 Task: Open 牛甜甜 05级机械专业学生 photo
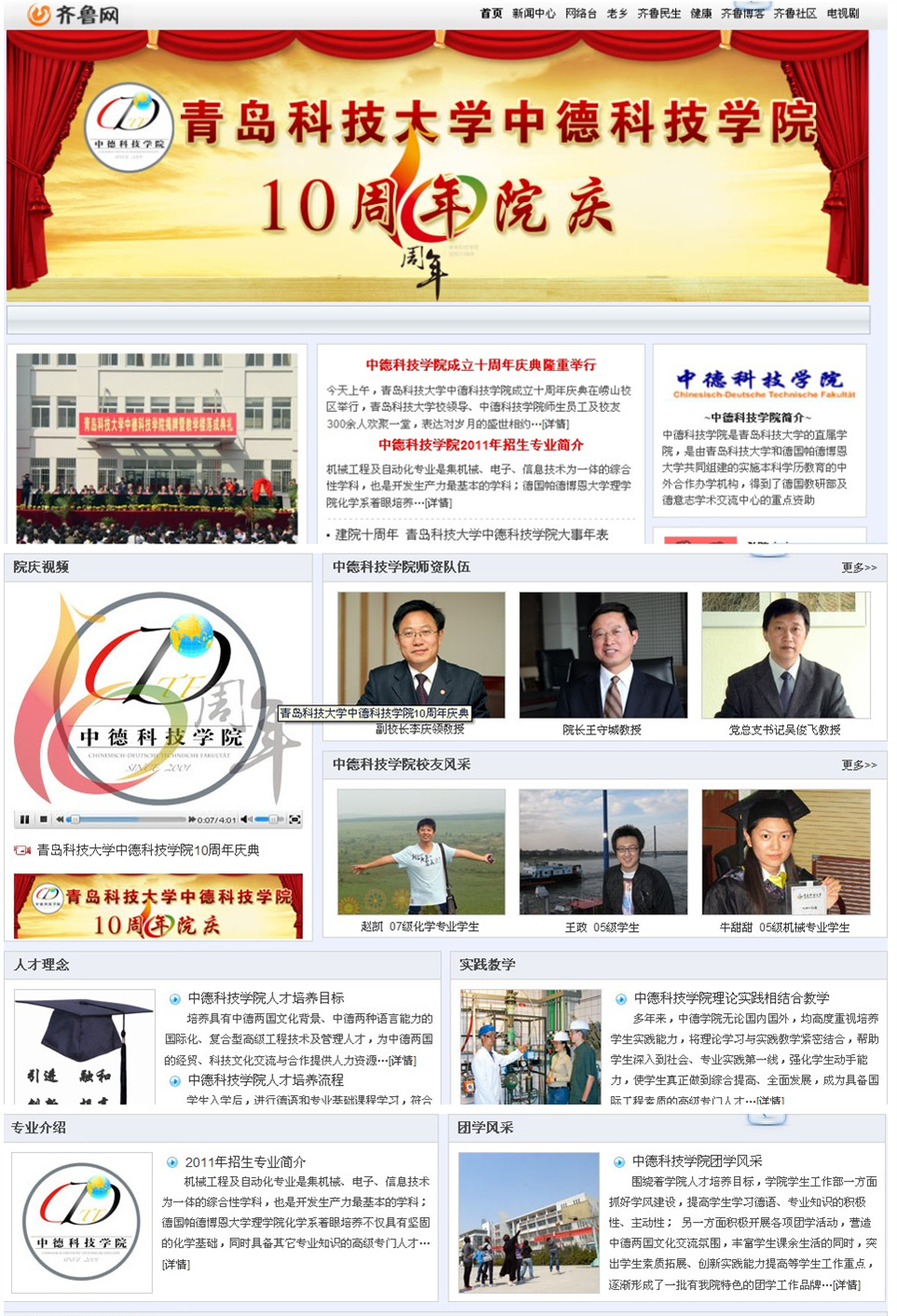click(785, 851)
